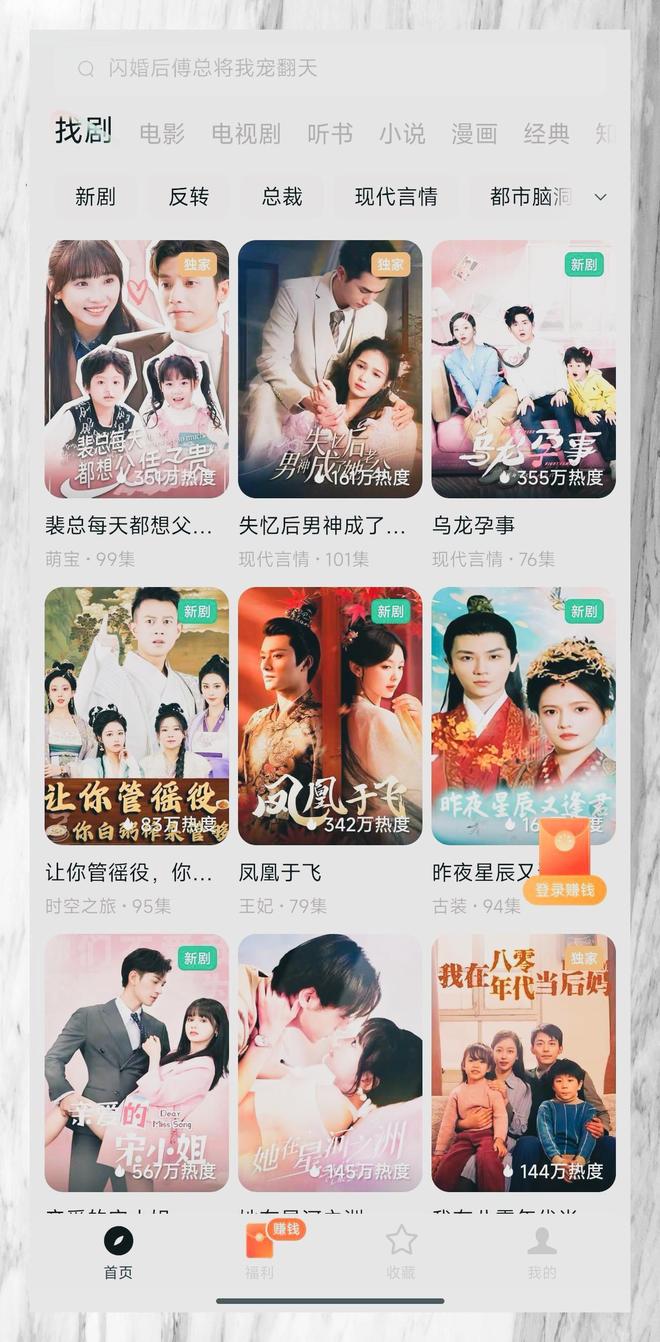Tap the search box at the top
The width and height of the screenshot is (660, 1342).
click(330, 68)
